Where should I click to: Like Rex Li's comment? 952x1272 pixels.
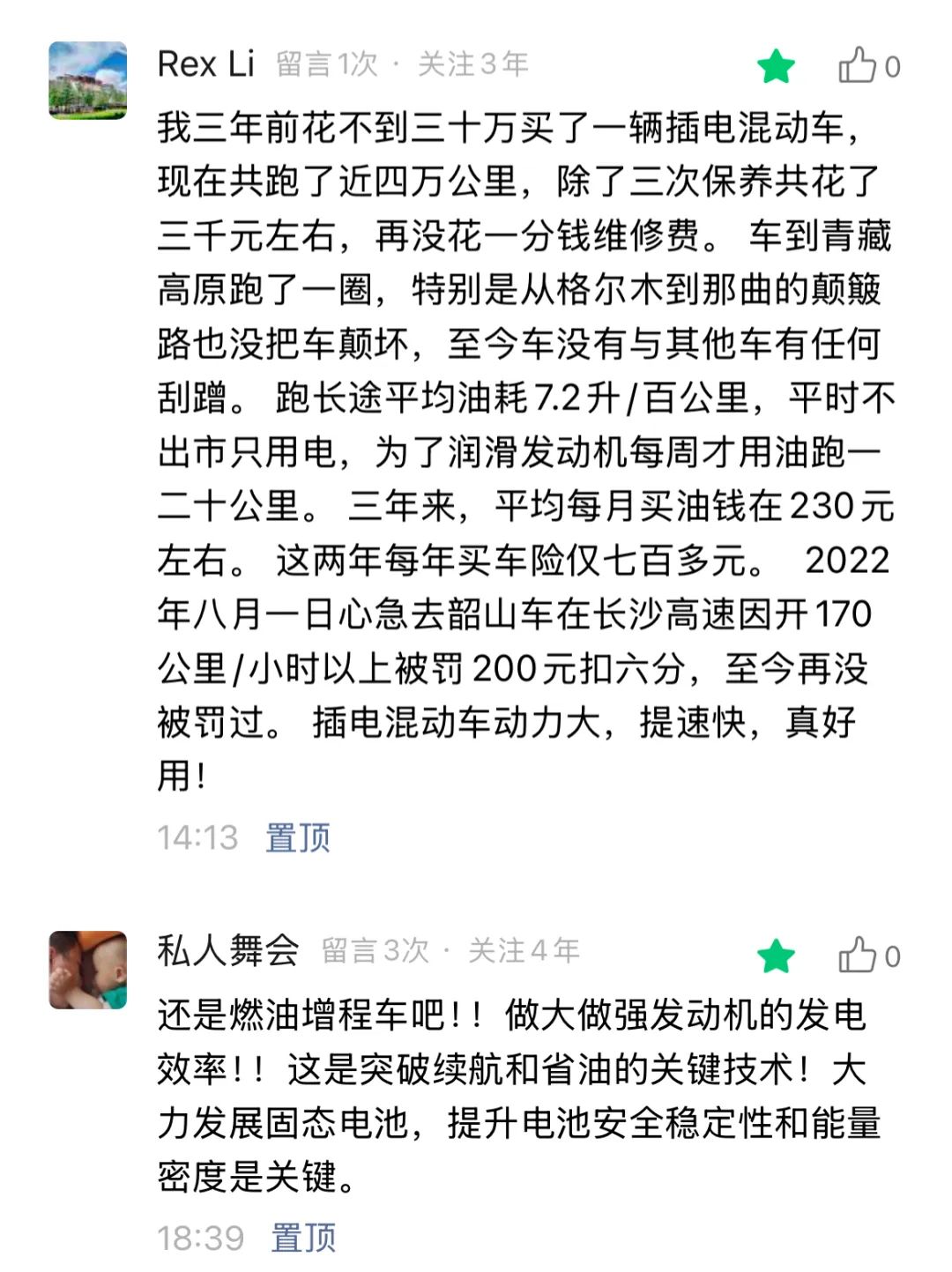(857, 66)
